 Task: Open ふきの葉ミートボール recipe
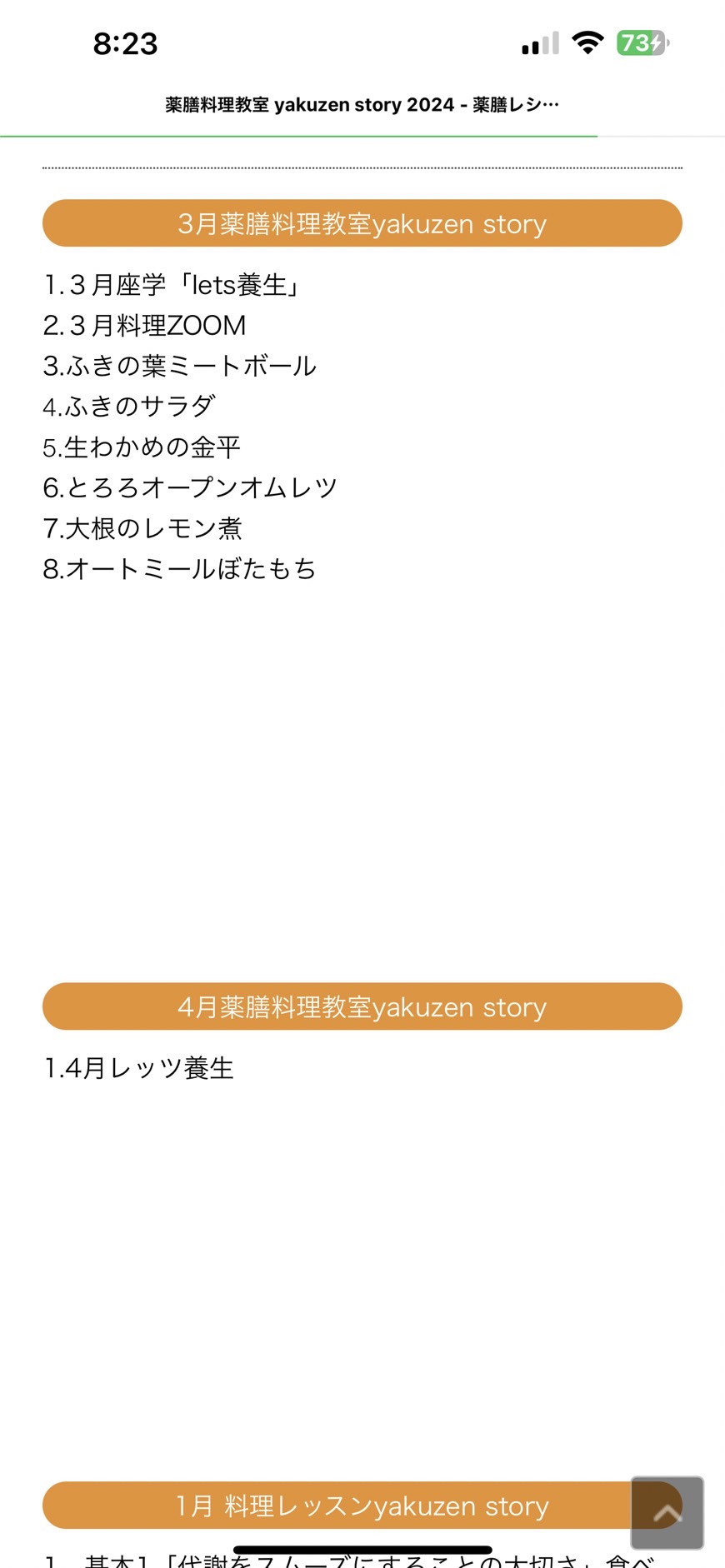[180, 366]
